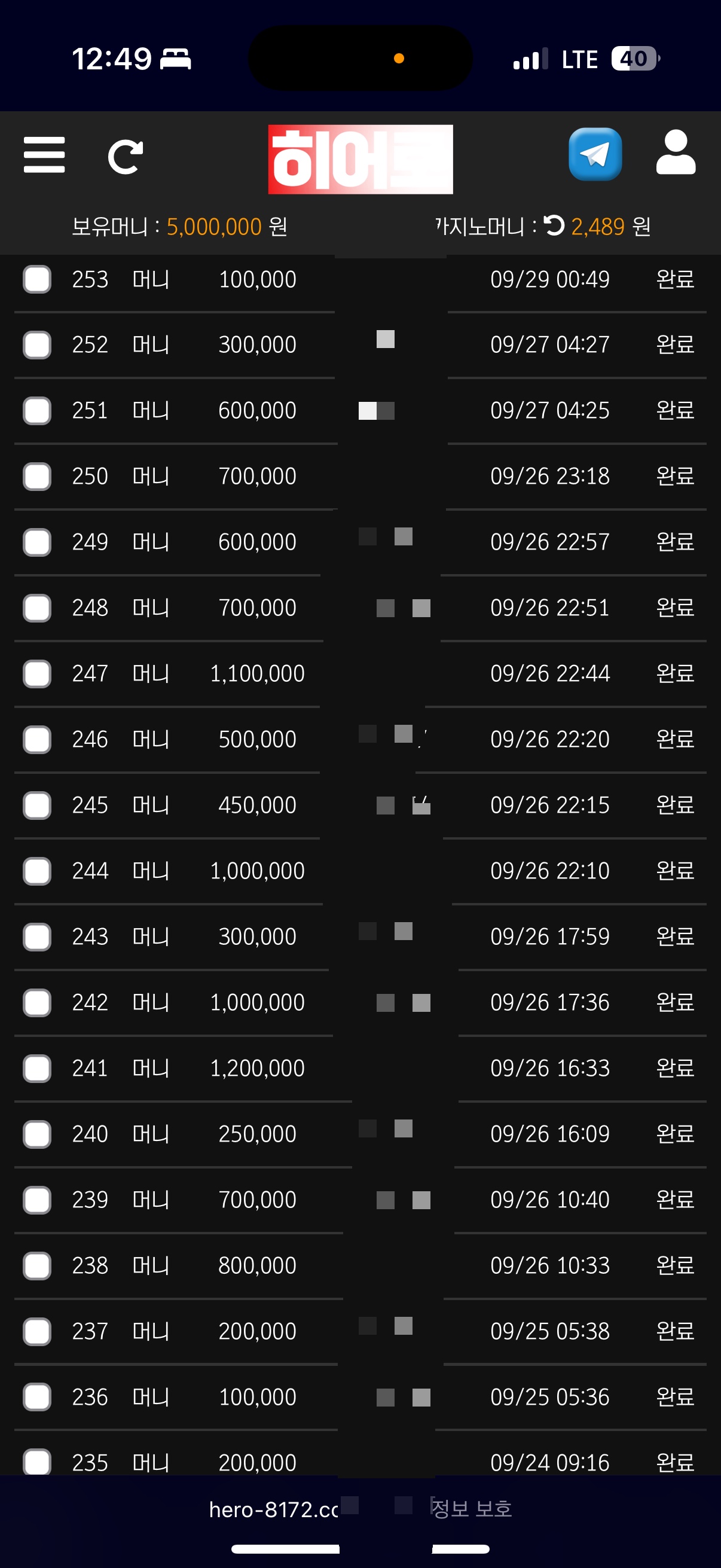Mark the checkbox for entry 239

point(37,1200)
